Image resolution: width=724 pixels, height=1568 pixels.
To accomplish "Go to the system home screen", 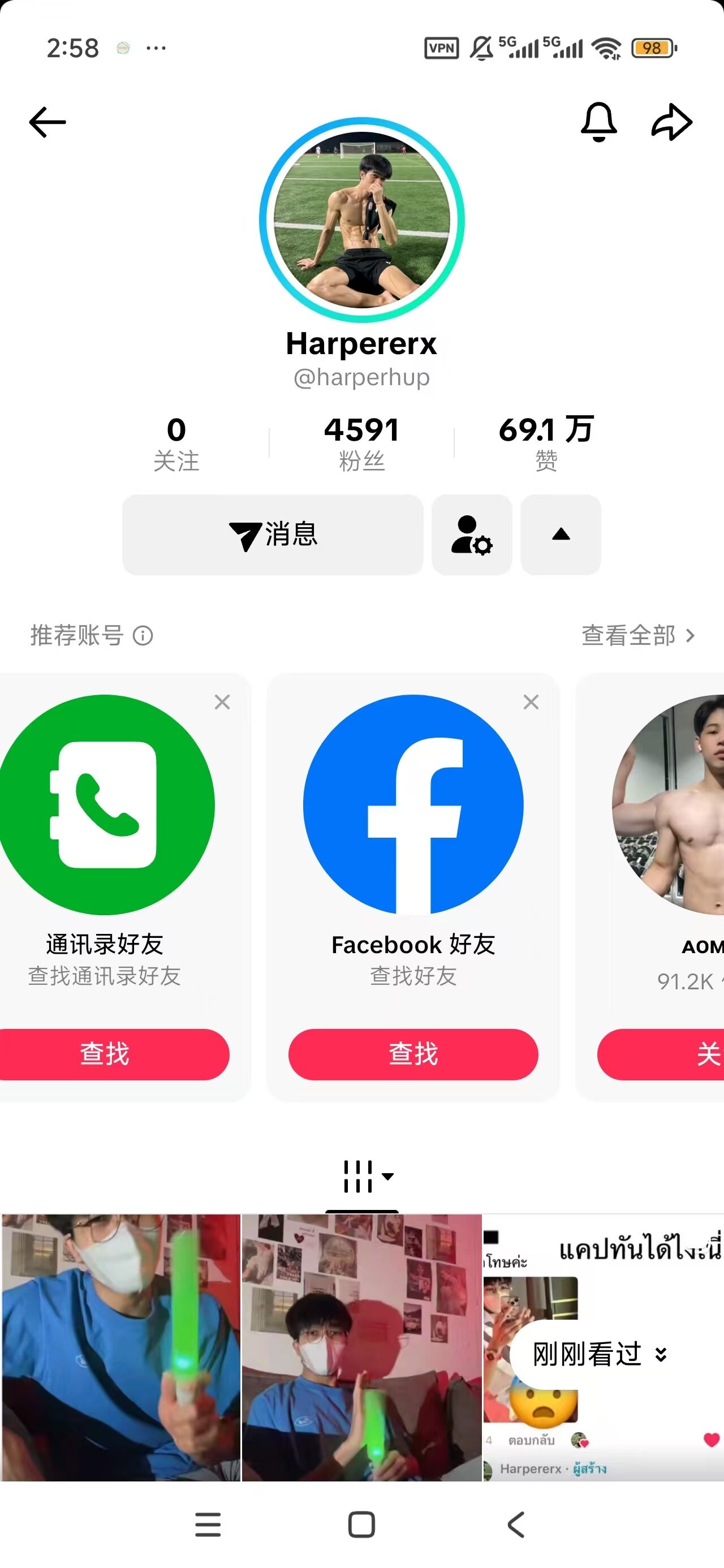I will pos(361,1524).
